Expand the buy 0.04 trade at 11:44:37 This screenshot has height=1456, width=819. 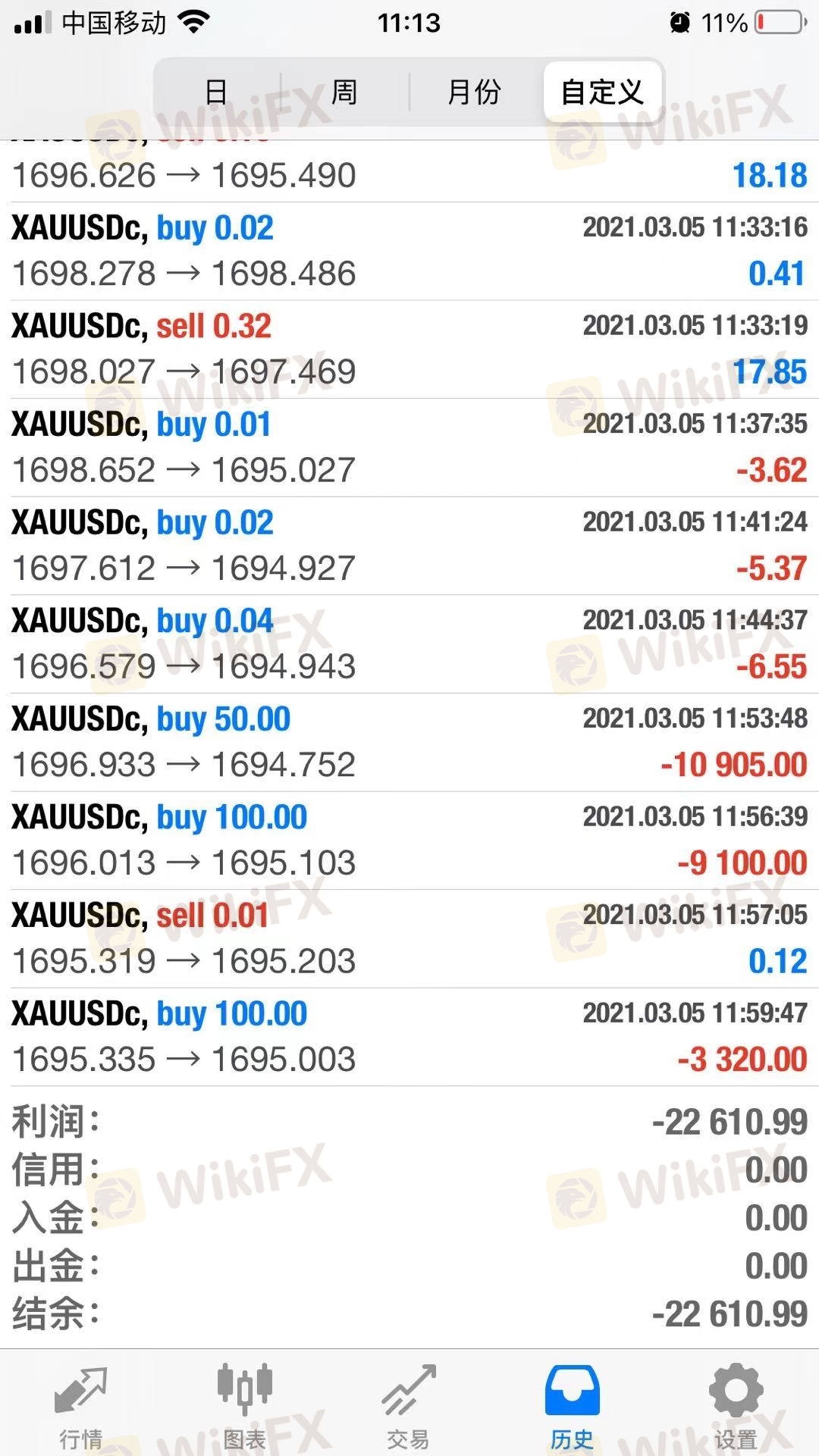click(409, 644)
